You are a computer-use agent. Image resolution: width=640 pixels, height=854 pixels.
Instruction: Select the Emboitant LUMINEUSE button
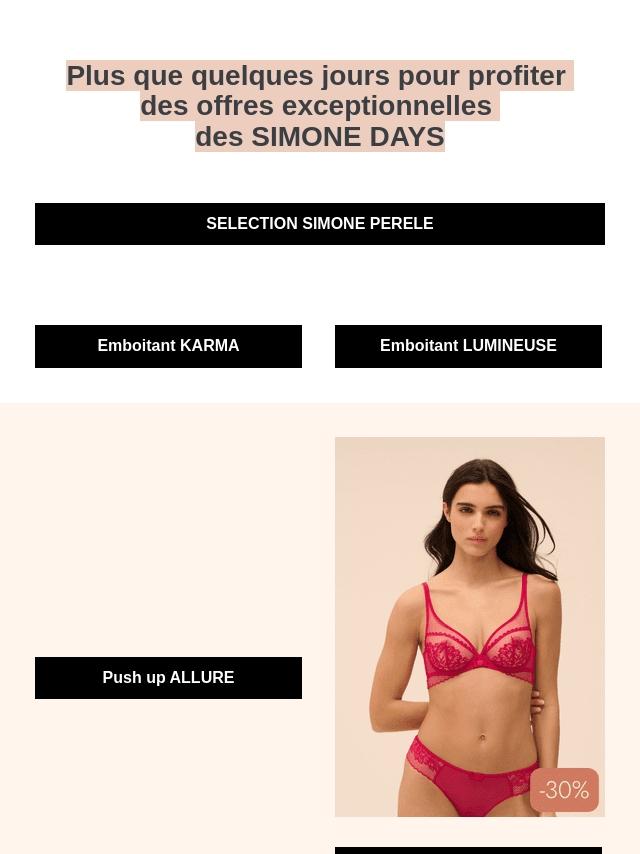[x=468, y=346]
